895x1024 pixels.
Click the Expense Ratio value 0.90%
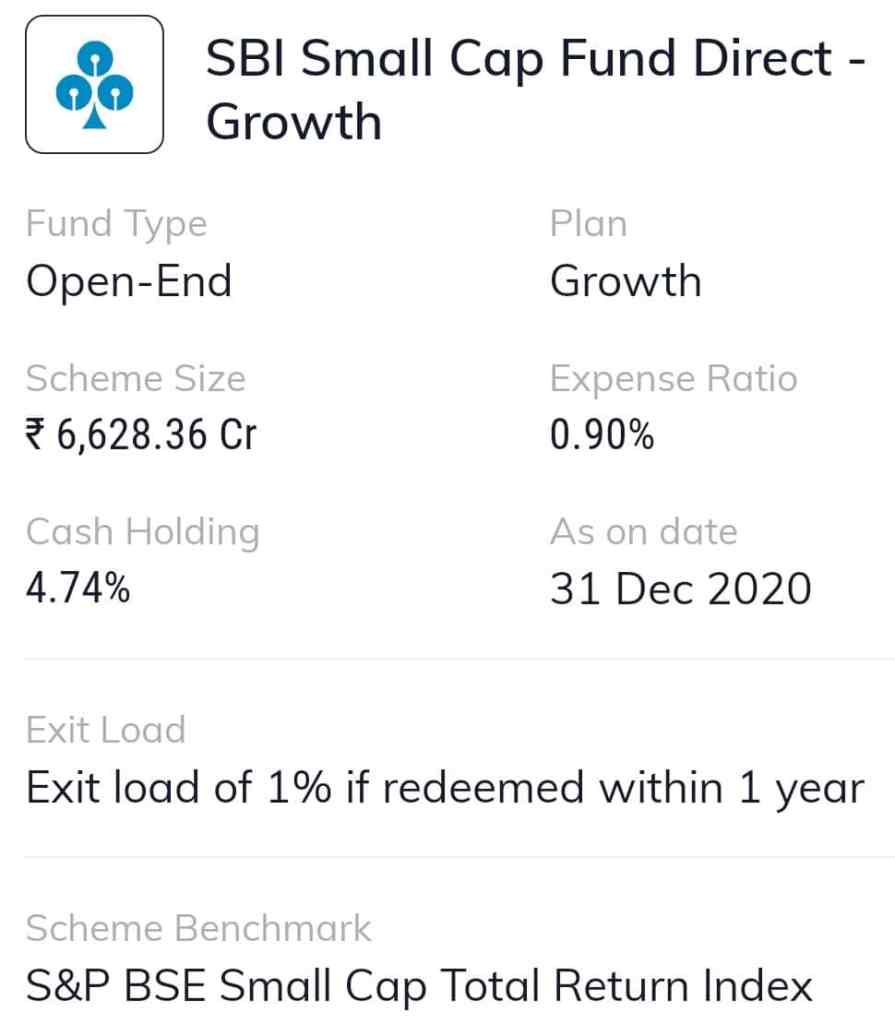point(601,434)
